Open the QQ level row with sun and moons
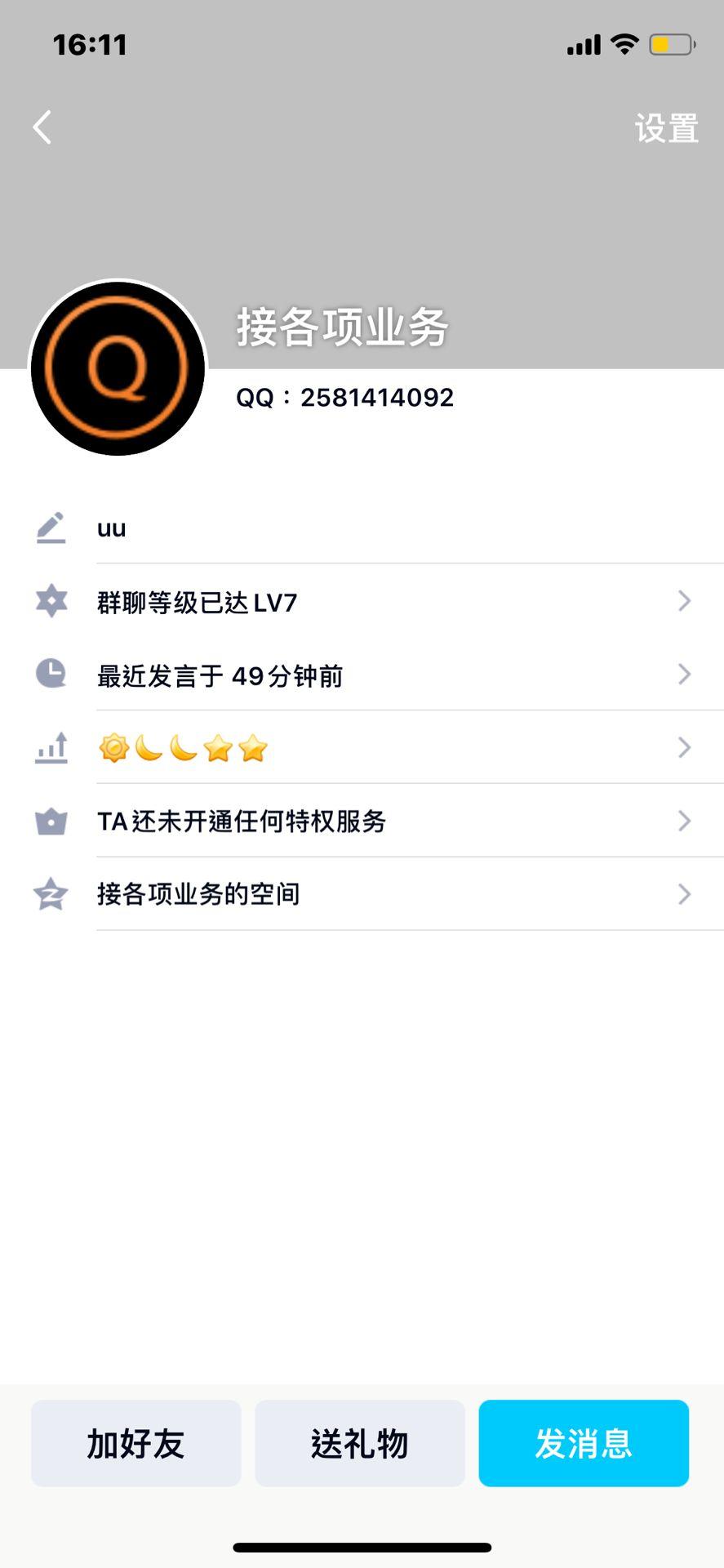Image resolution: width=724 pixels, height=1568 pixels. (362, 747)
